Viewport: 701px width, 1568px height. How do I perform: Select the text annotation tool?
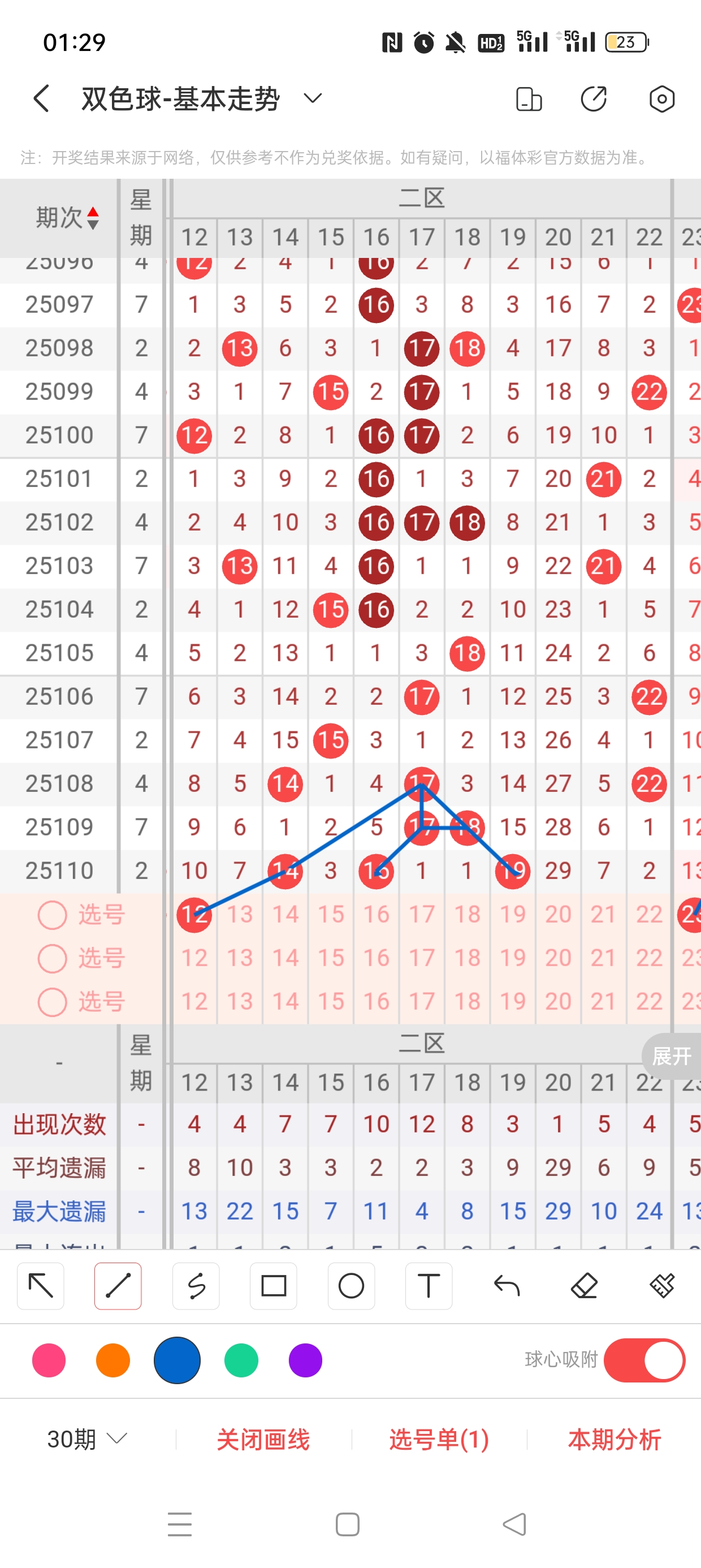pos(429,1286)
